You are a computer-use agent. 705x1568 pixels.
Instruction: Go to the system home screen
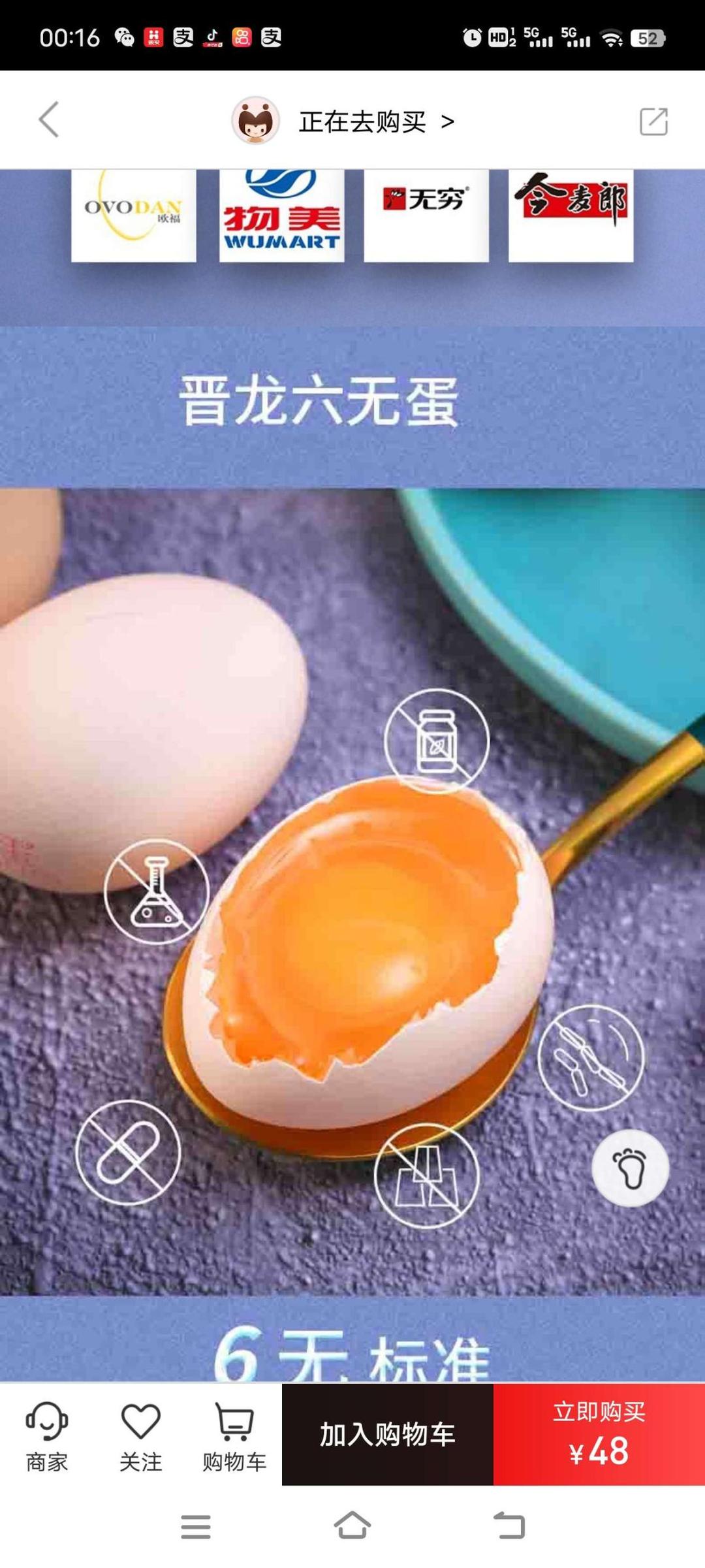pyautogui.click(x=352, y=1526)
